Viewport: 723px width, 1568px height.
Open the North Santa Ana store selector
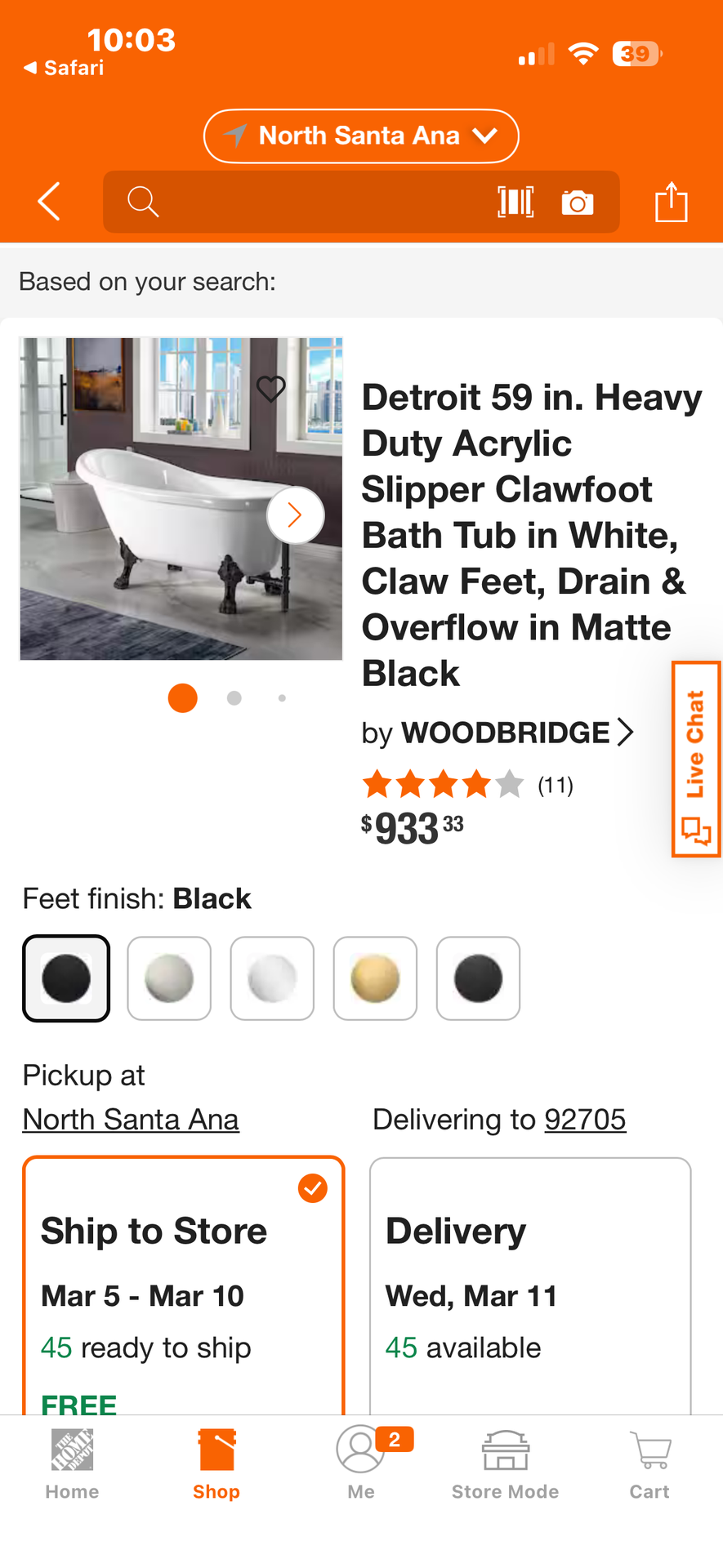point(361,136)
